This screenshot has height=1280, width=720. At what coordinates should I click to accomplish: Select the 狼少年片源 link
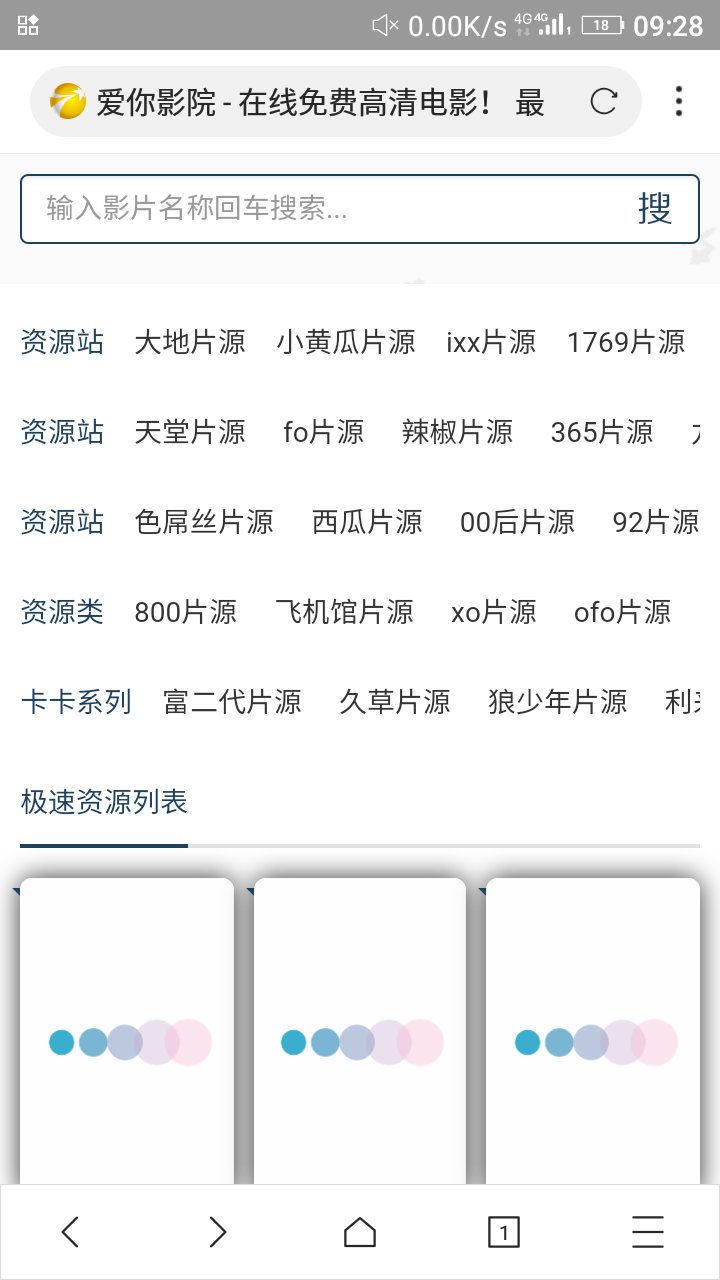tap(557, 702)
